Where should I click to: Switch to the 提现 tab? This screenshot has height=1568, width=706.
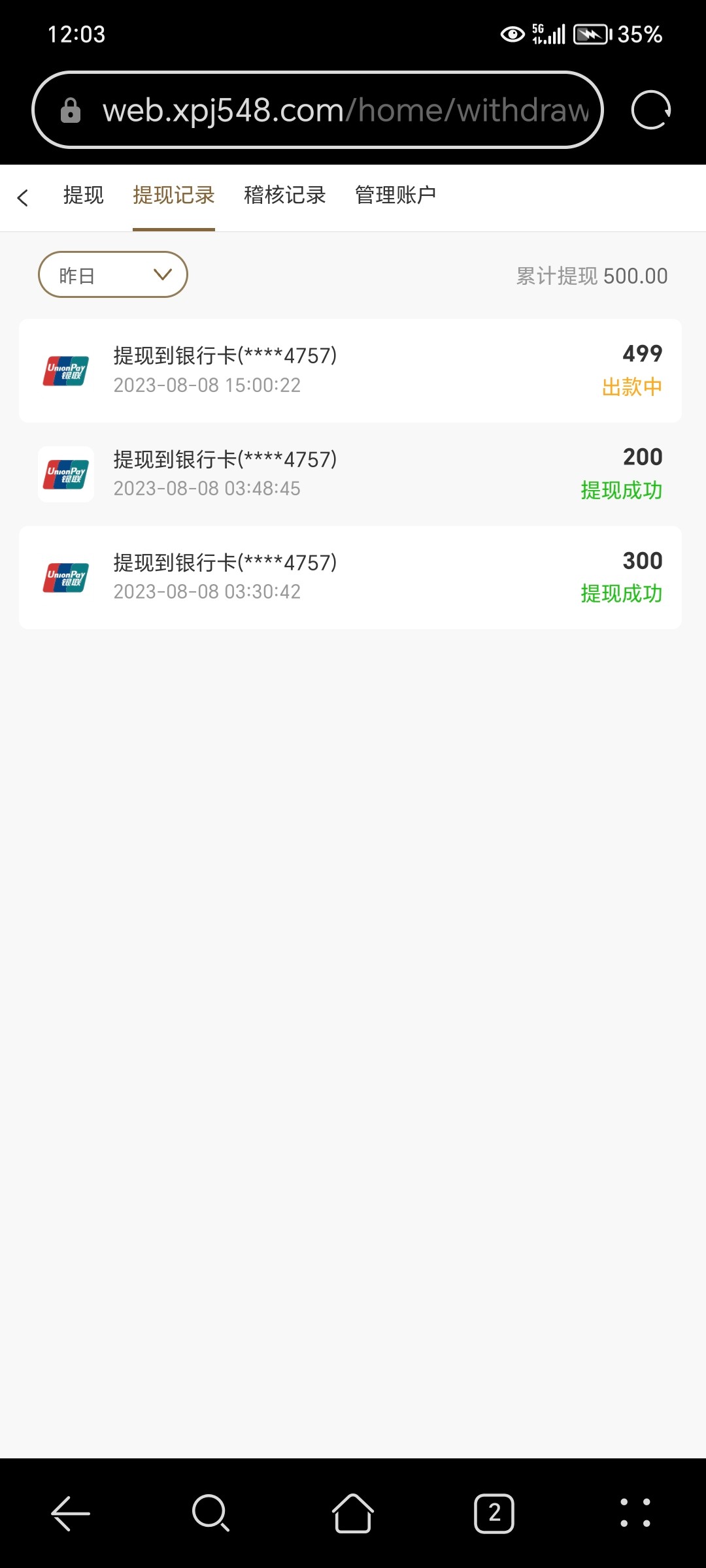(83, 195)
